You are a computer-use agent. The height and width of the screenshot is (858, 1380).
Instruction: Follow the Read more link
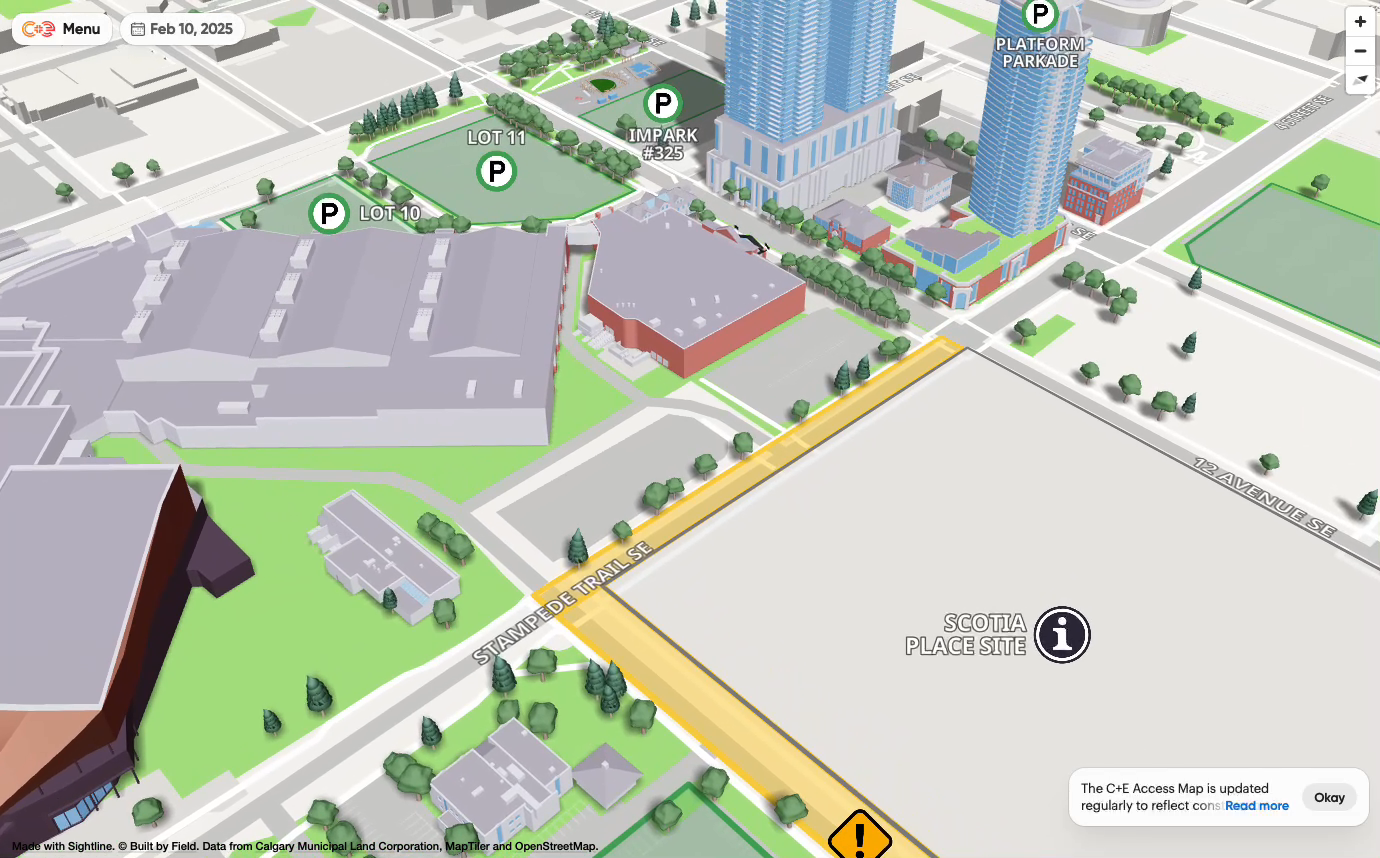coord(1257,806)
